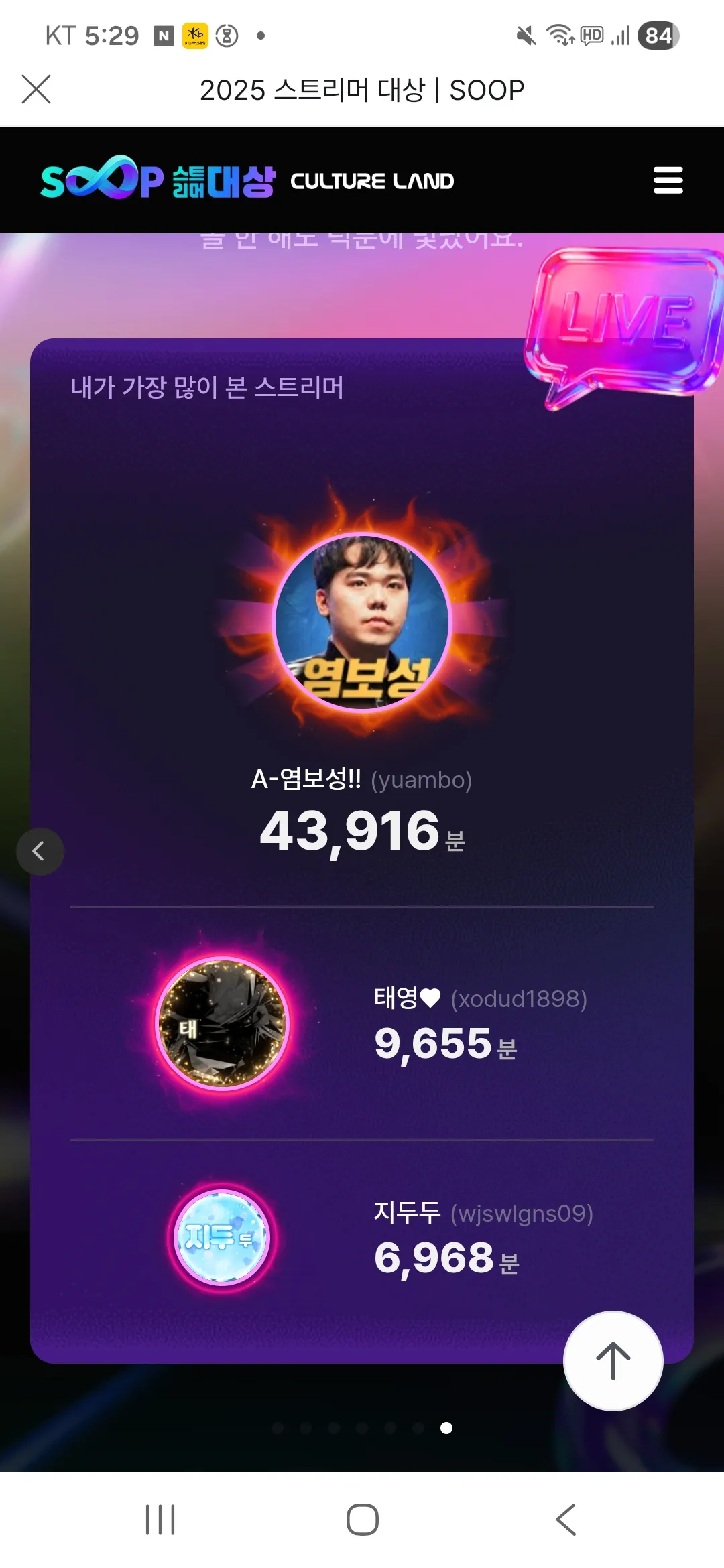Open 태영 streamer profile picture
The image size is (724, 1568).
[x=222, y=1023]
